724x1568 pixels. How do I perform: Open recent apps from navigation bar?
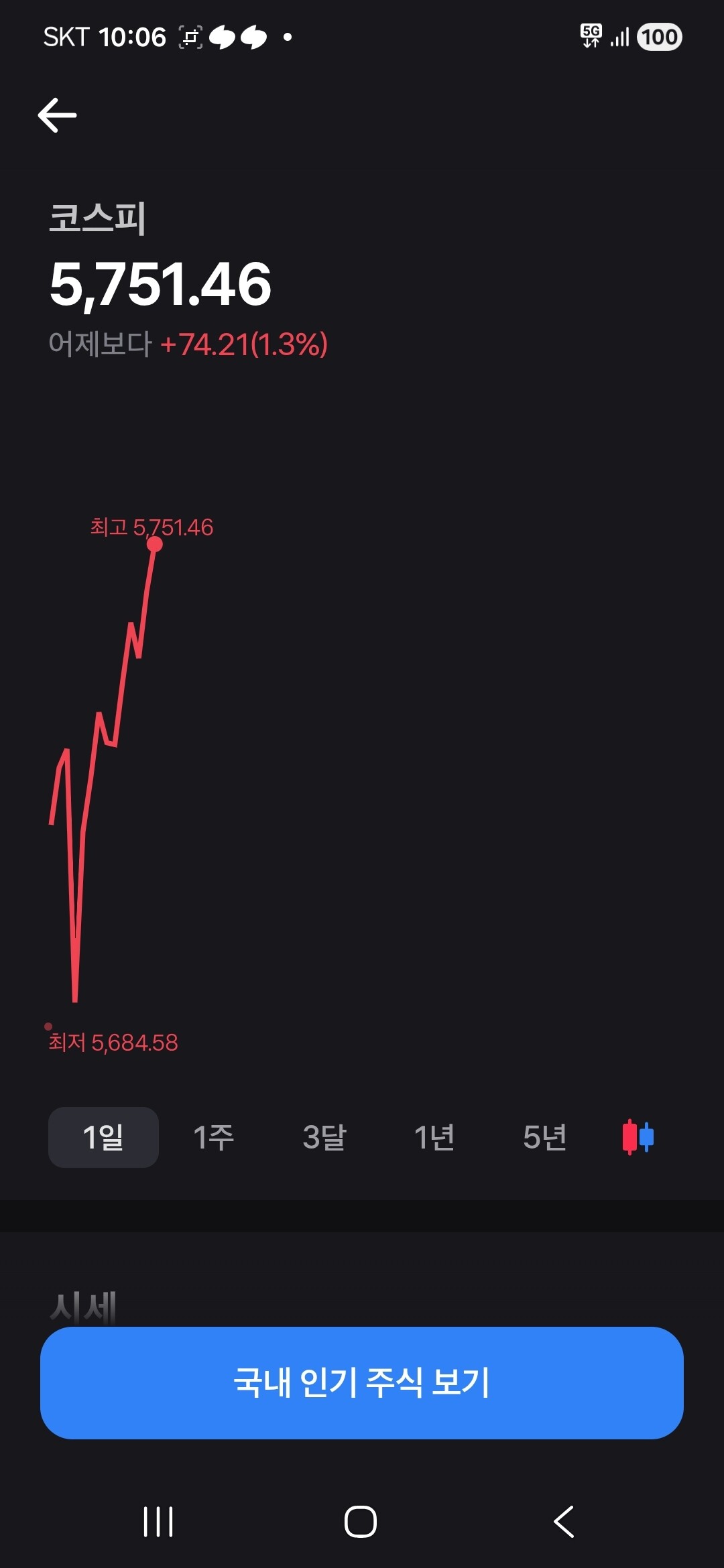point(158,1521)
